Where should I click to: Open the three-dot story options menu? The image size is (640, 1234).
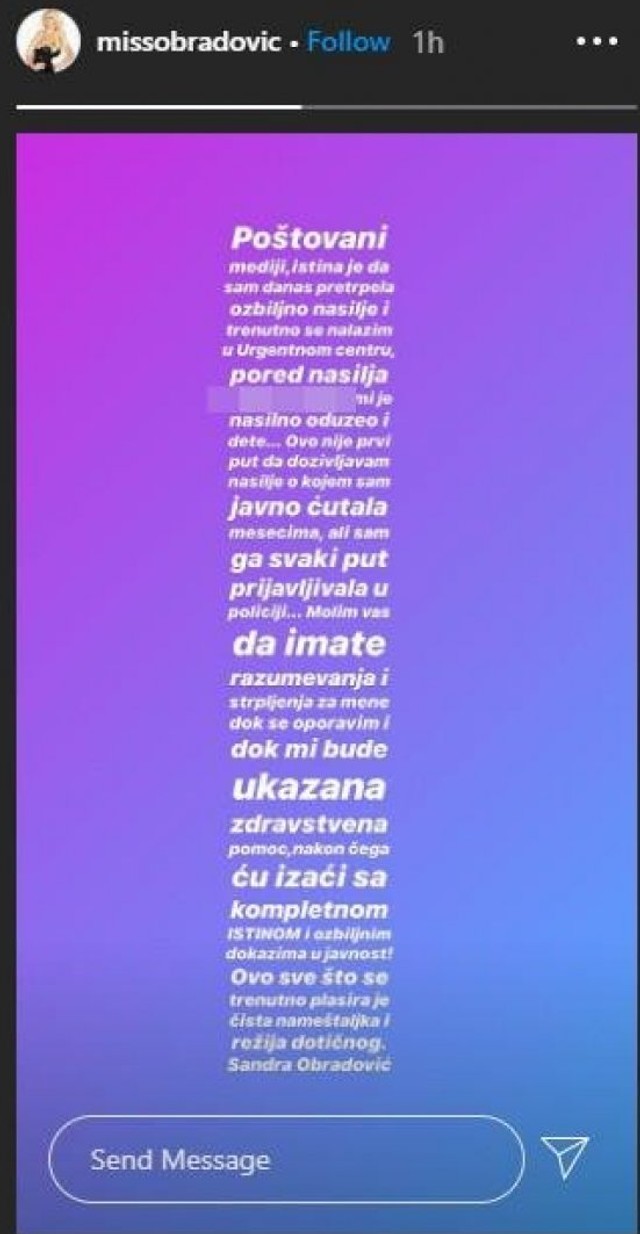point(598,43)
